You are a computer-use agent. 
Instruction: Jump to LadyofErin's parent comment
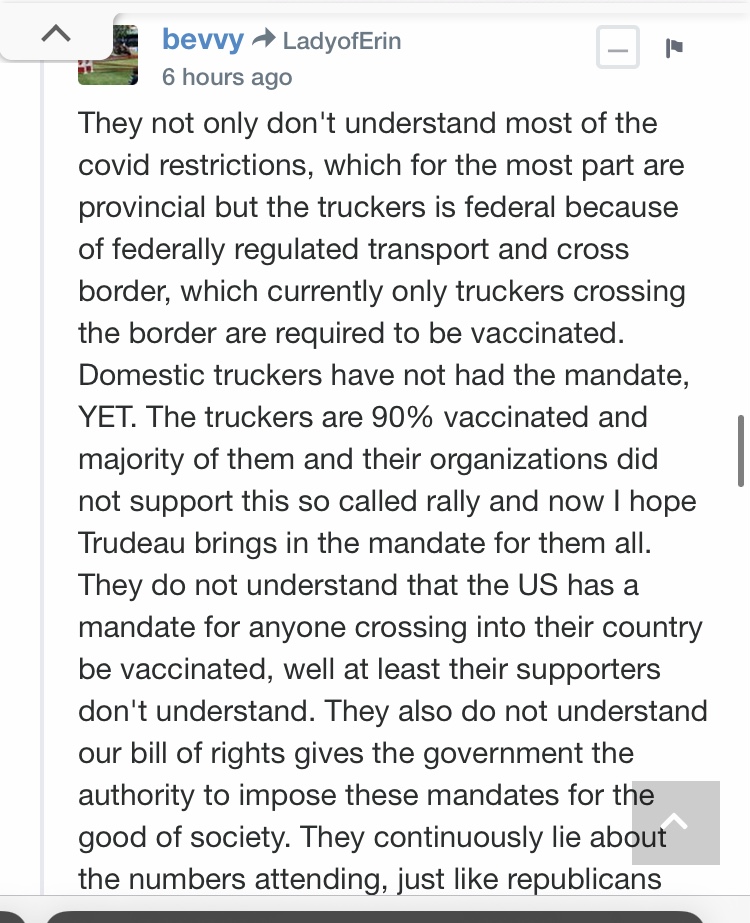point(341,41)
